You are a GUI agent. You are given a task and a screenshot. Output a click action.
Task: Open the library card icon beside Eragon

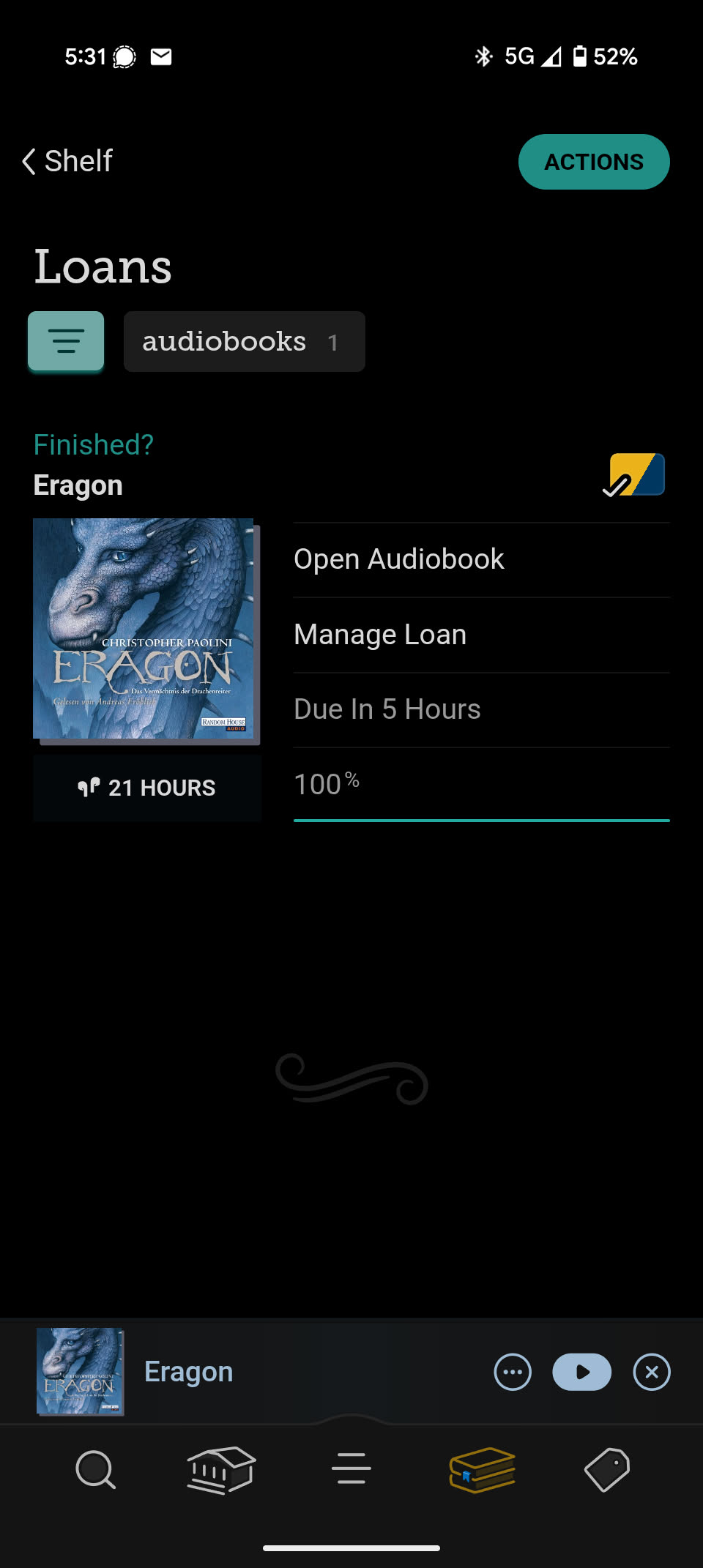634,475
